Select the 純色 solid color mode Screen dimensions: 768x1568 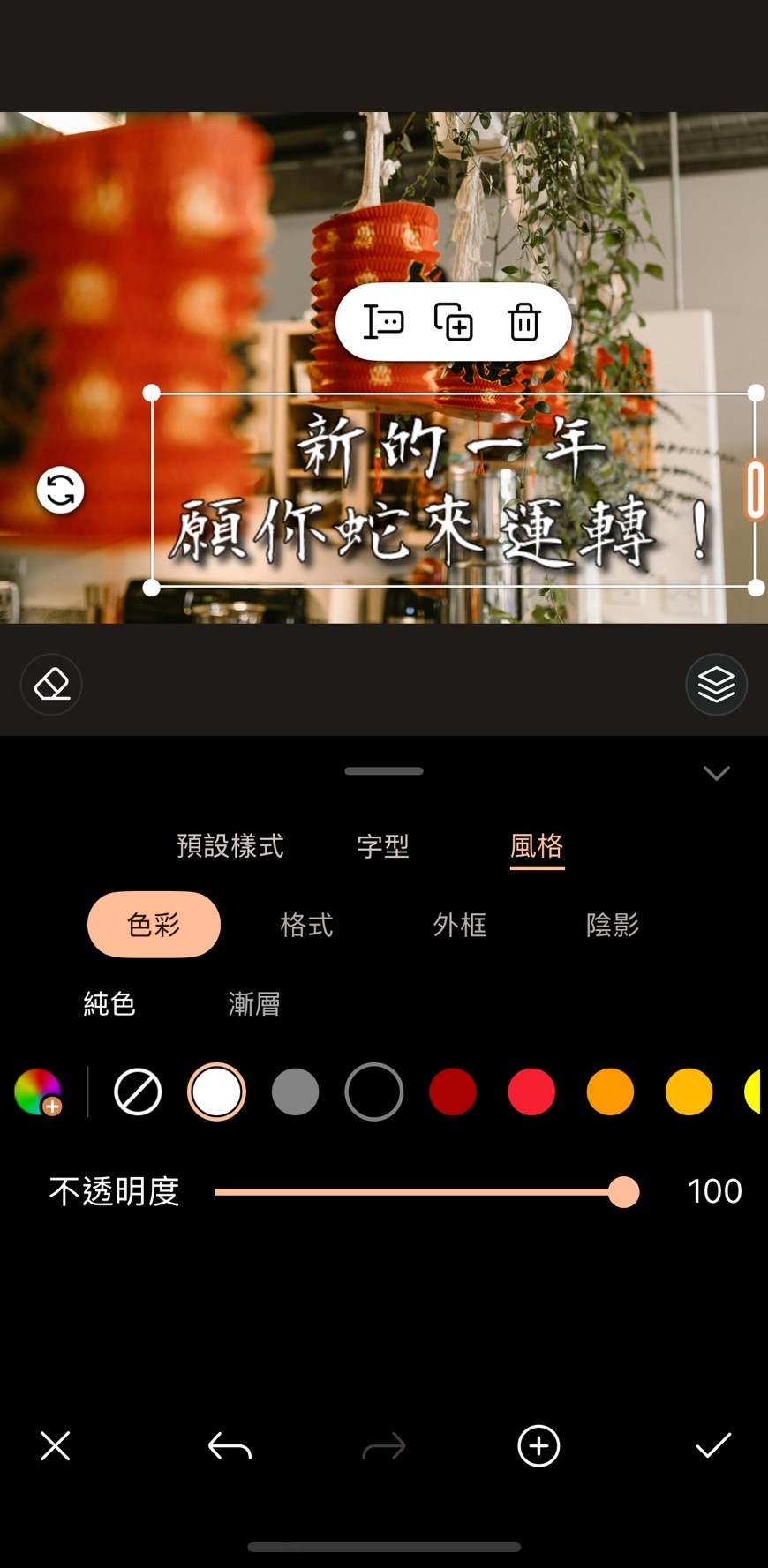coord(109,1004)
